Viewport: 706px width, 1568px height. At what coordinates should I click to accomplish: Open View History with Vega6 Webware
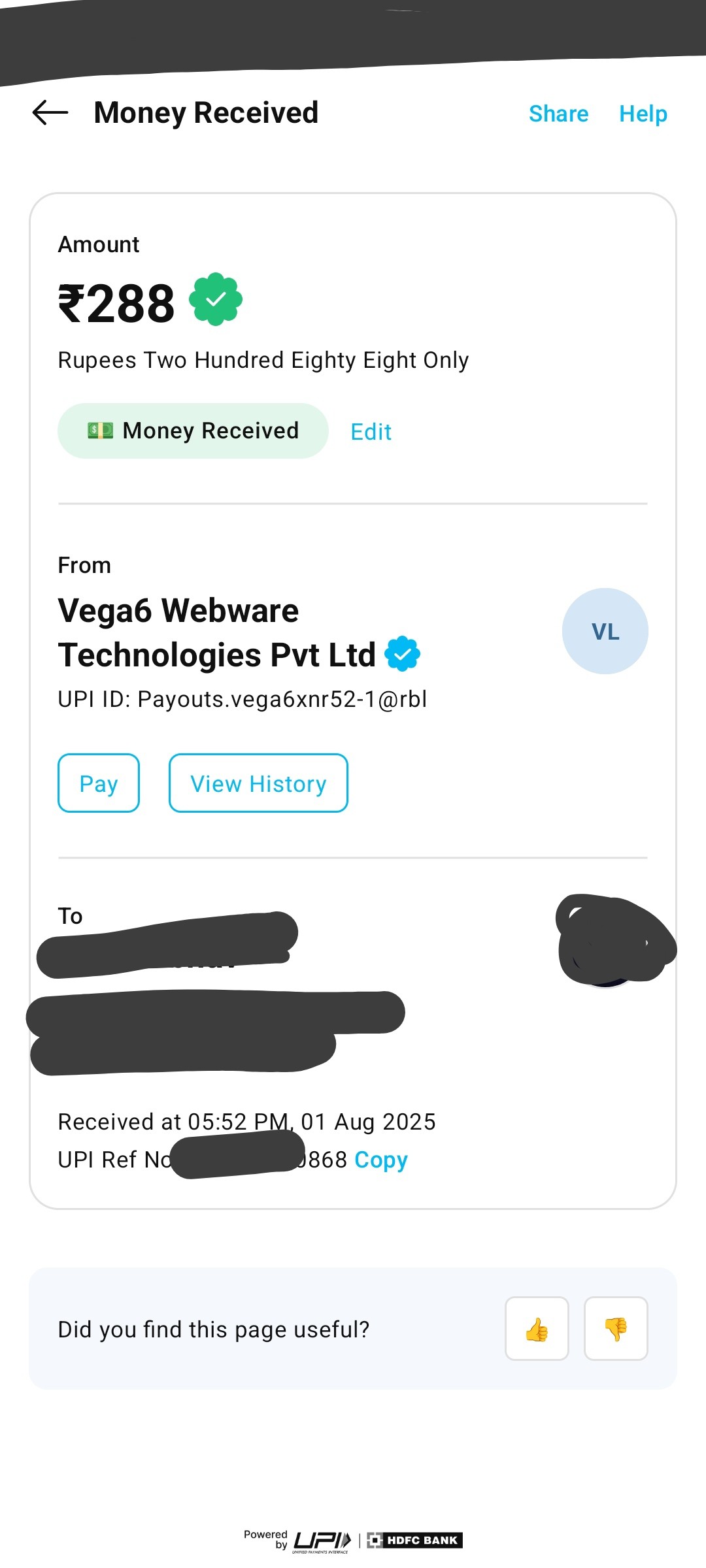click(x=258, y=783)
